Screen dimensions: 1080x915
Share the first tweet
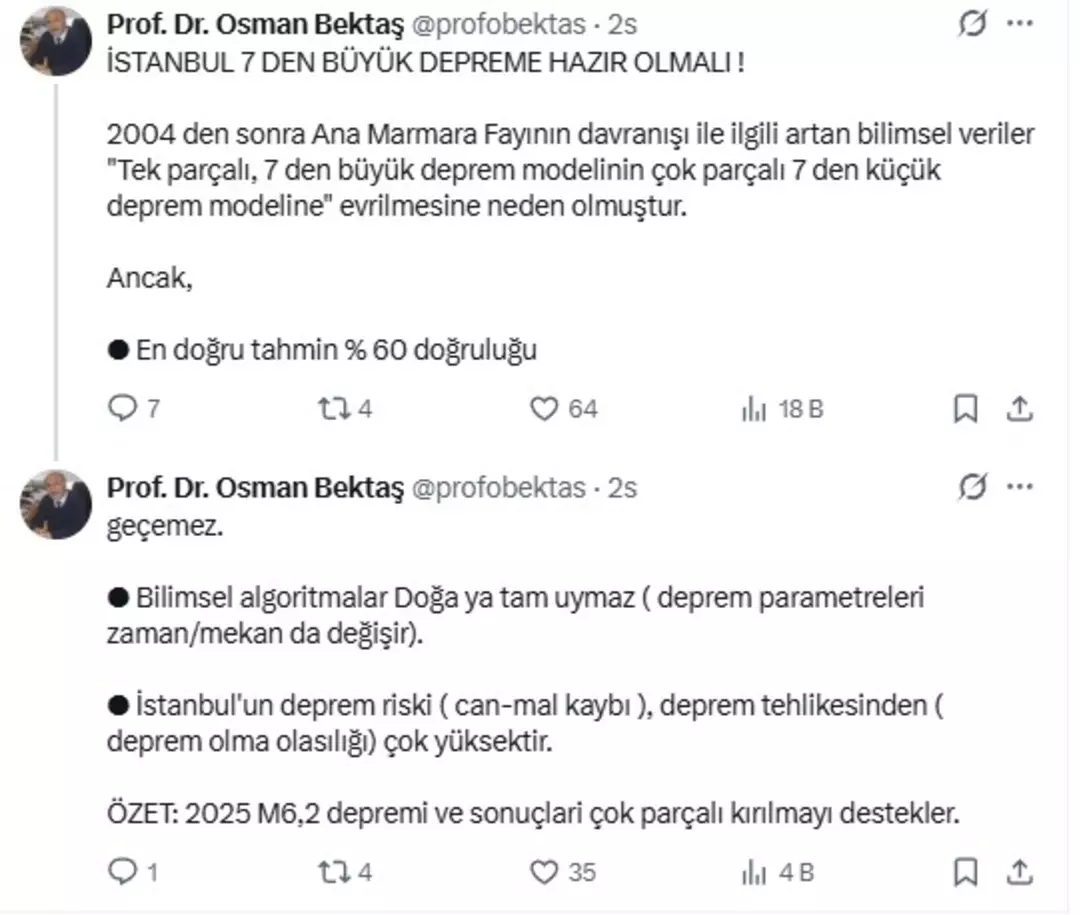[x=1019, y=409]
